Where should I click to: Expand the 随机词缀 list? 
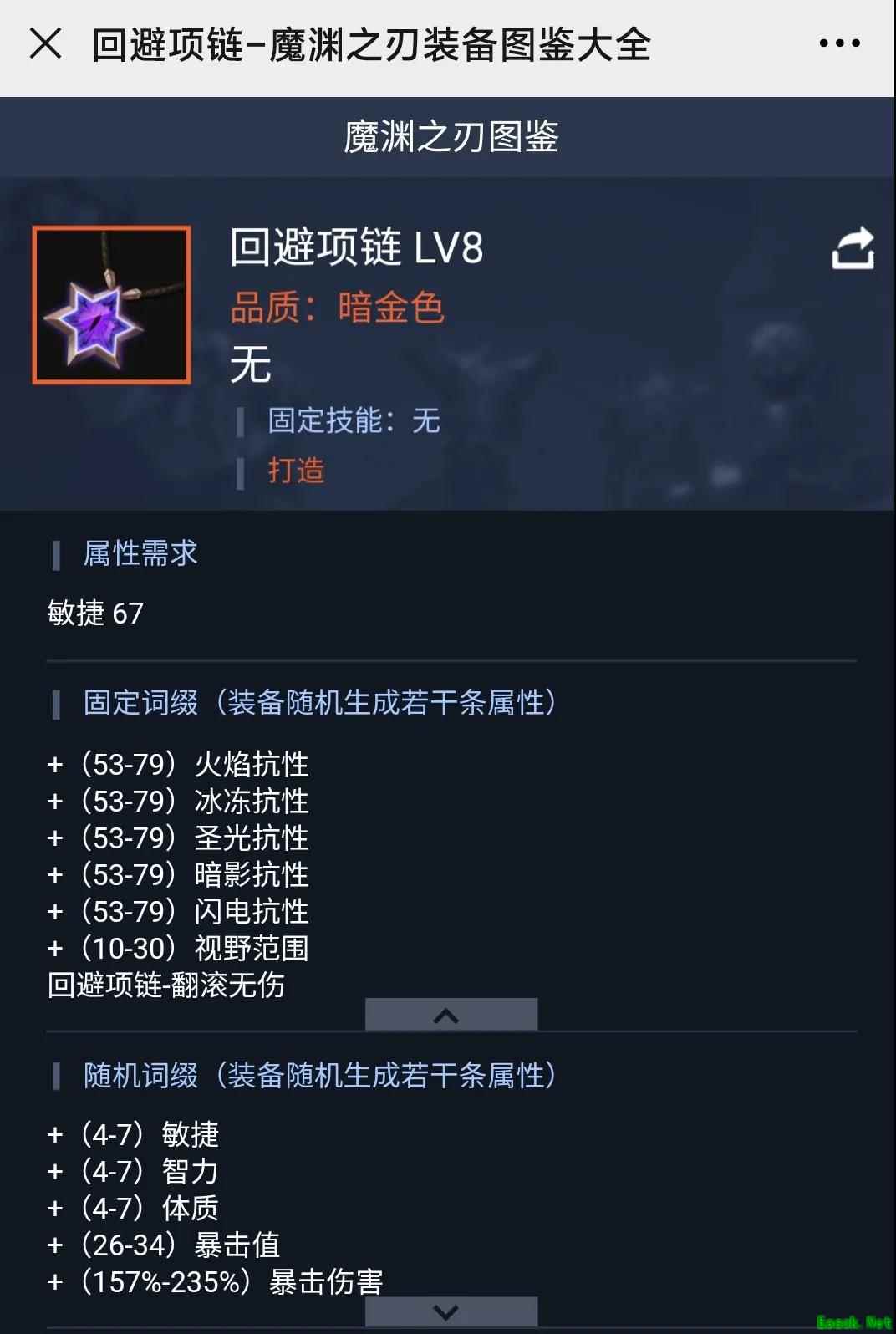(x=451, y=1311)
